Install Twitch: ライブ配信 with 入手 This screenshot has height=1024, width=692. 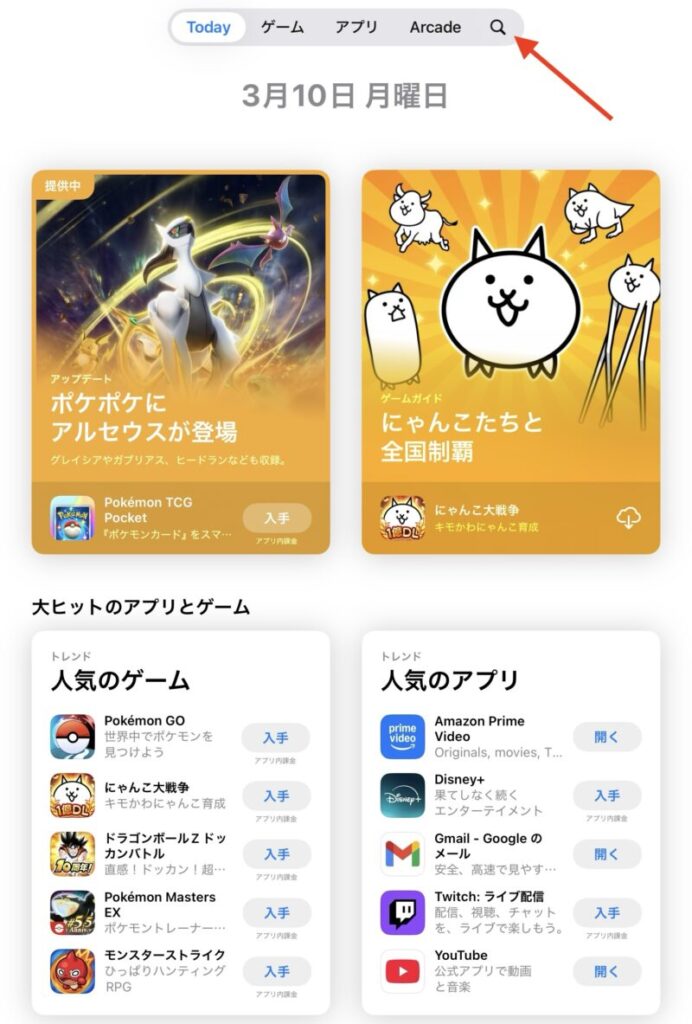607,913
